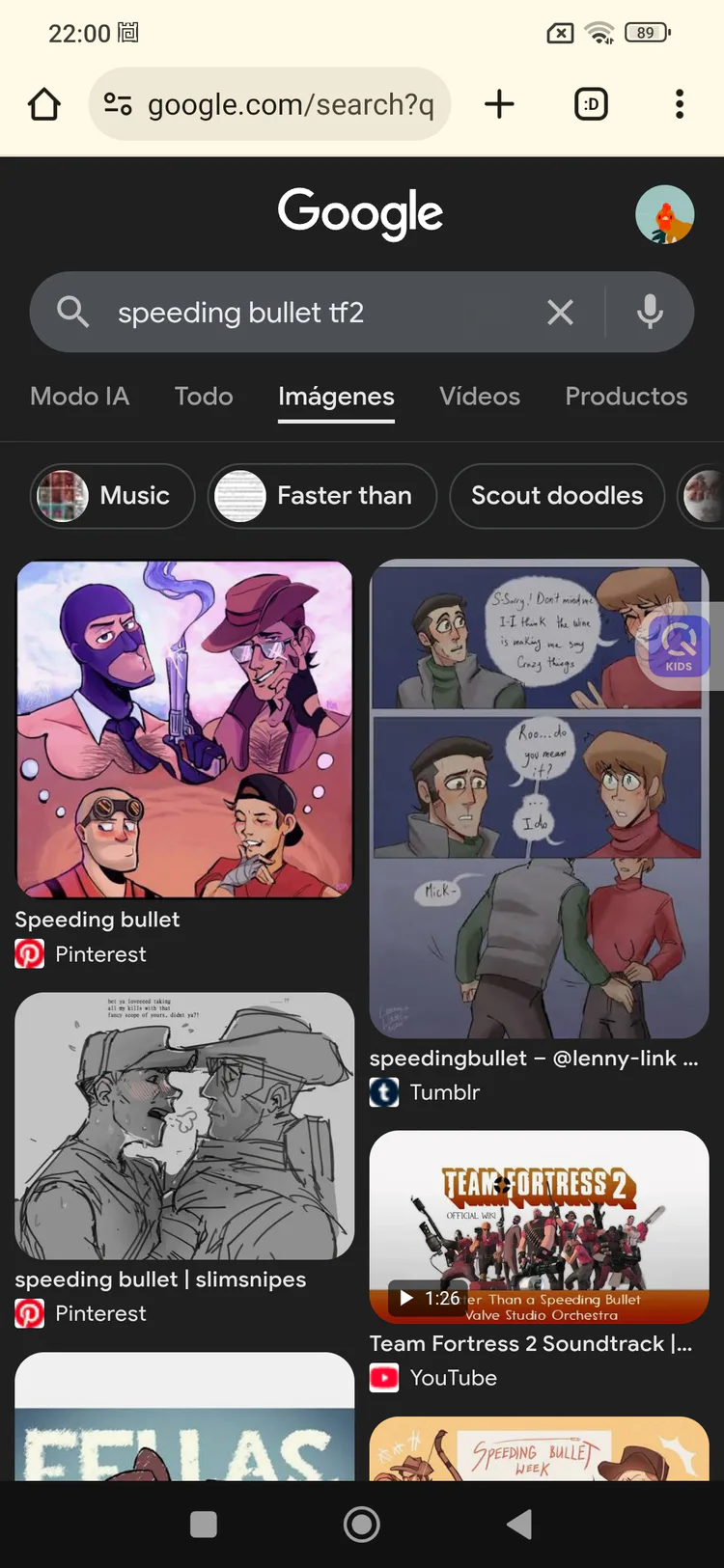724x1568 pixels.
Task: Select the Scout doodles filter chip
Action: [556, 496]
